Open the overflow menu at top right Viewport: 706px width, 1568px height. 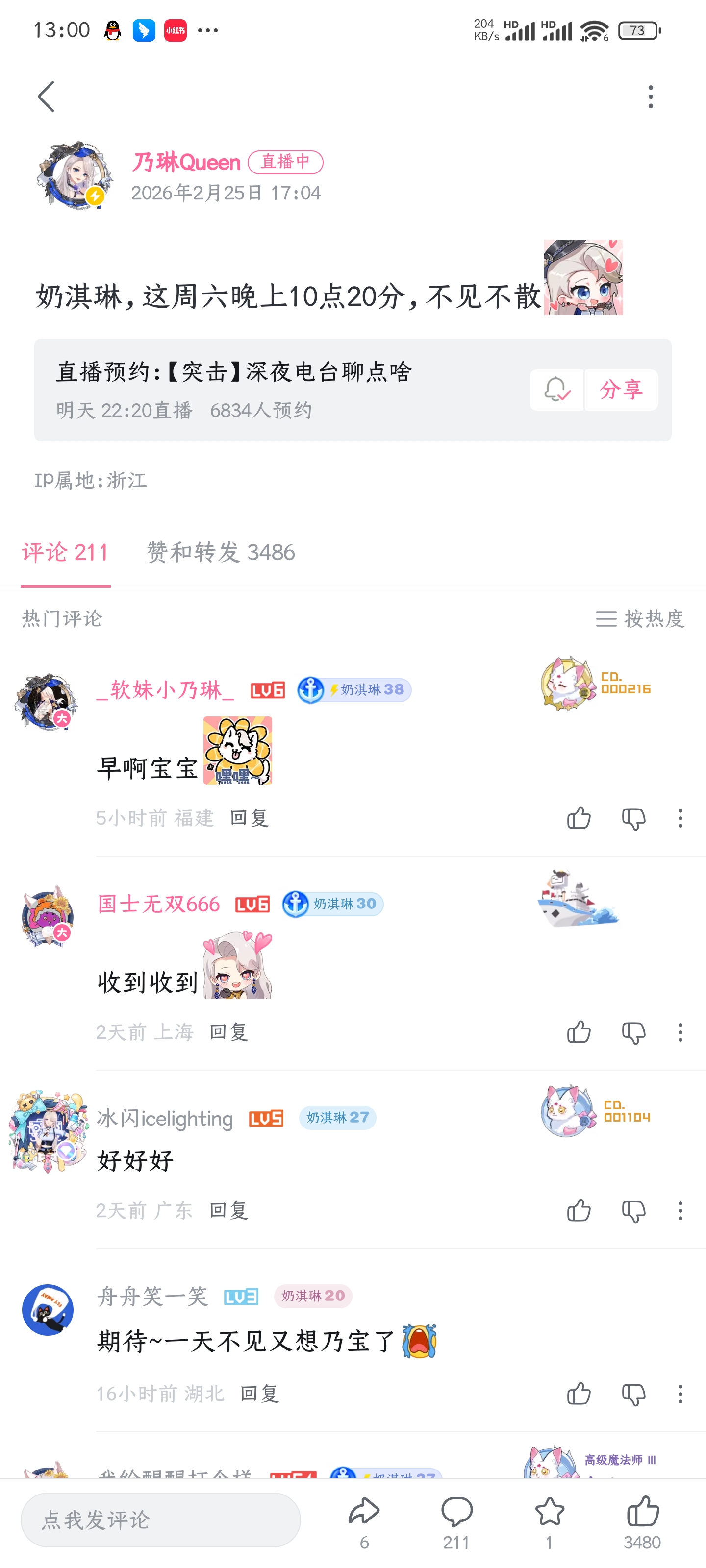(651, 97)
